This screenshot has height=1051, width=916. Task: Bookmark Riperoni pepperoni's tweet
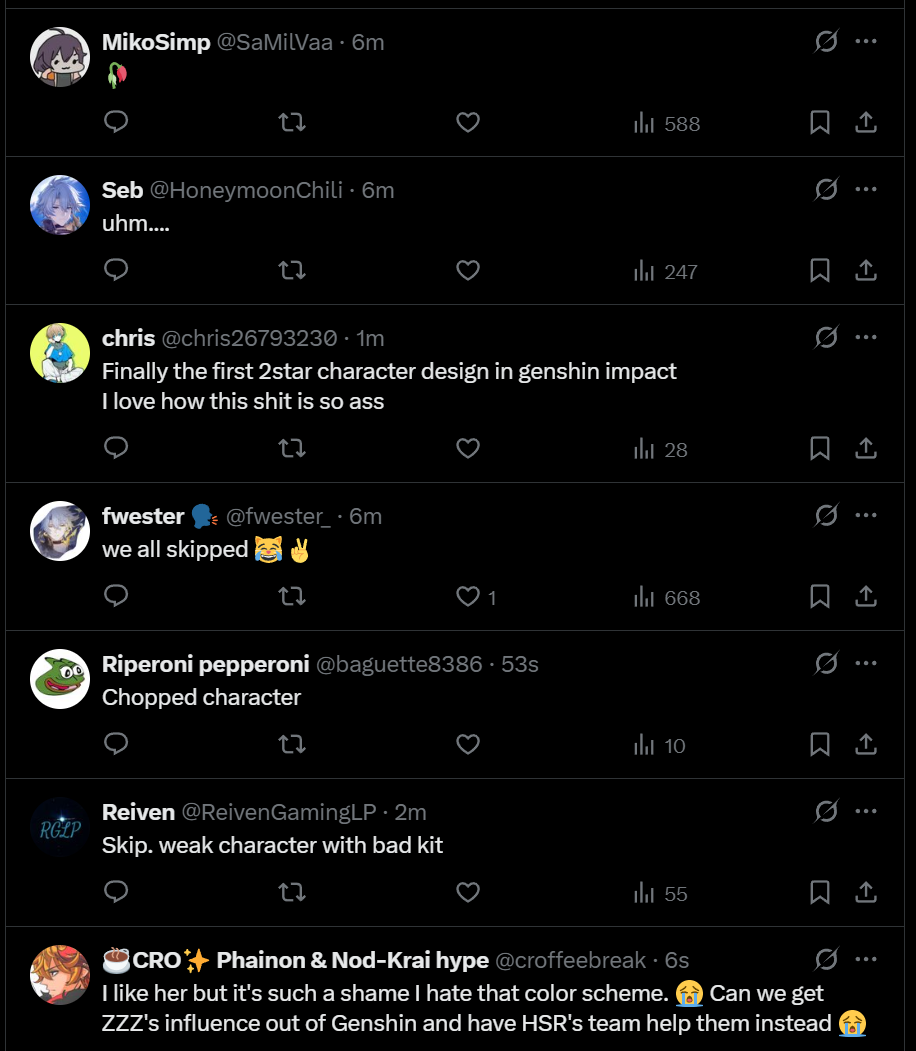point(819,745)
